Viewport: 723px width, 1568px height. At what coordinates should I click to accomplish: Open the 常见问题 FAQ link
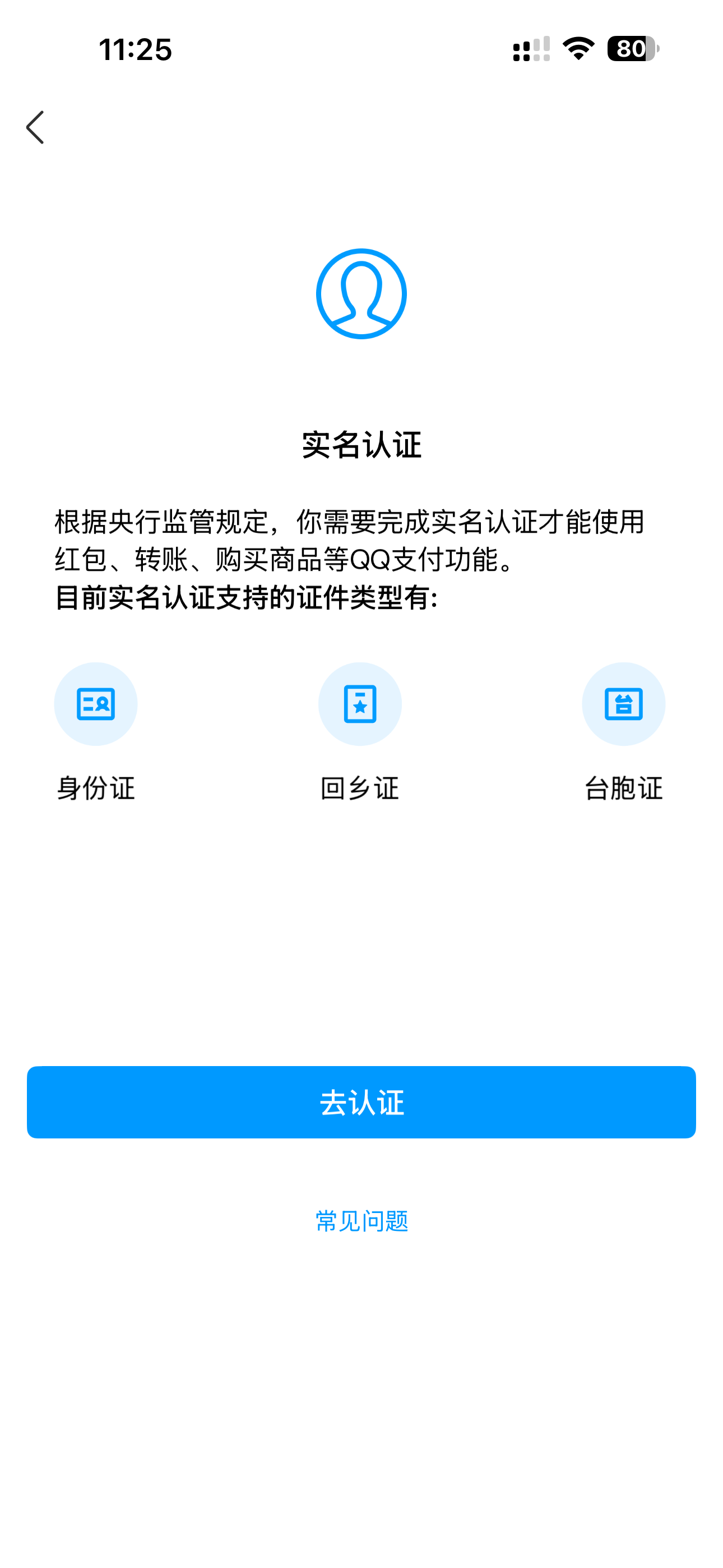[360, 1221]
